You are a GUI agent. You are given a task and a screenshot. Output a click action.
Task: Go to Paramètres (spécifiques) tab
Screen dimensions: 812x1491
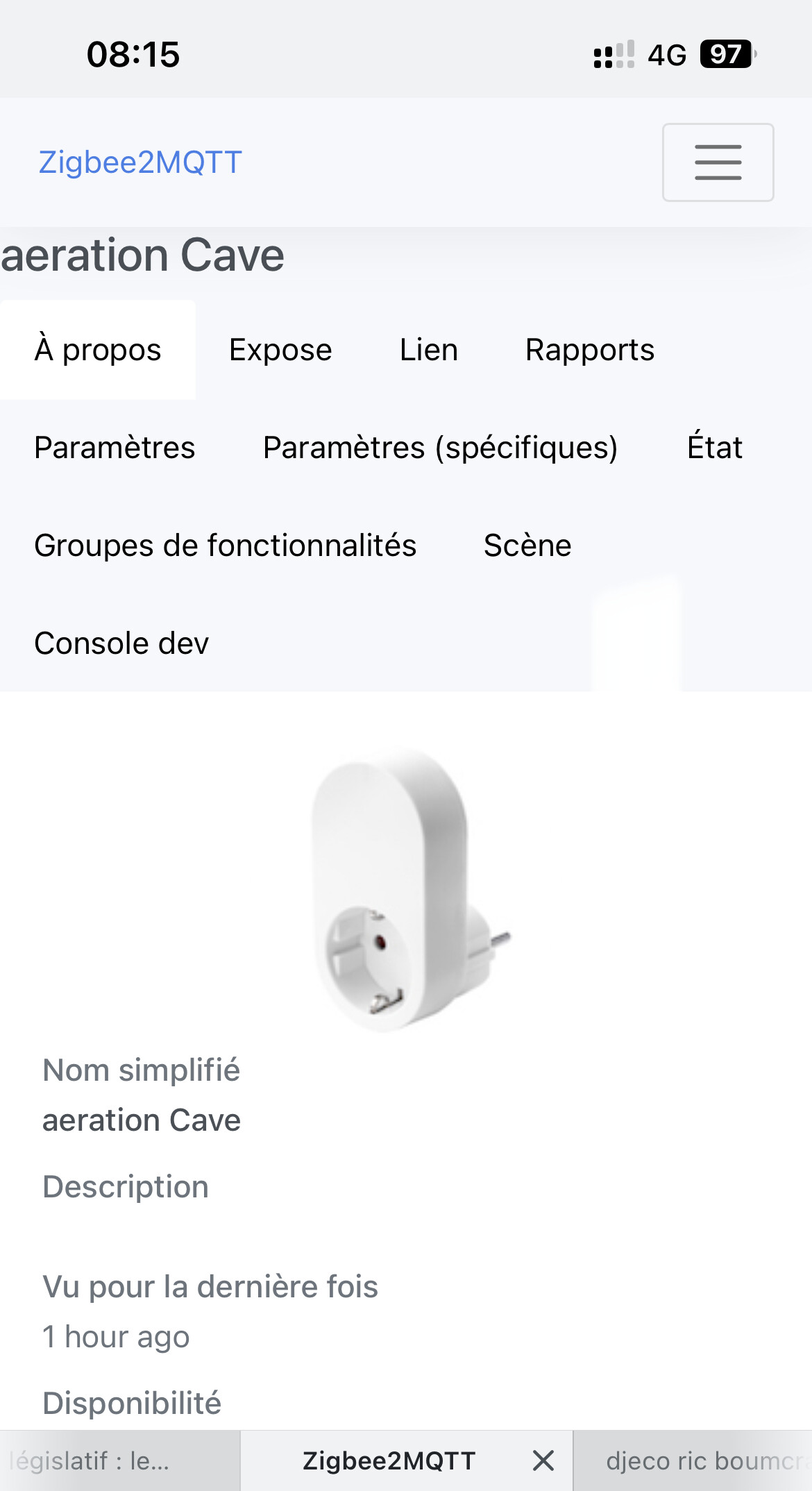pyautogui.click(x=441, y=448)
